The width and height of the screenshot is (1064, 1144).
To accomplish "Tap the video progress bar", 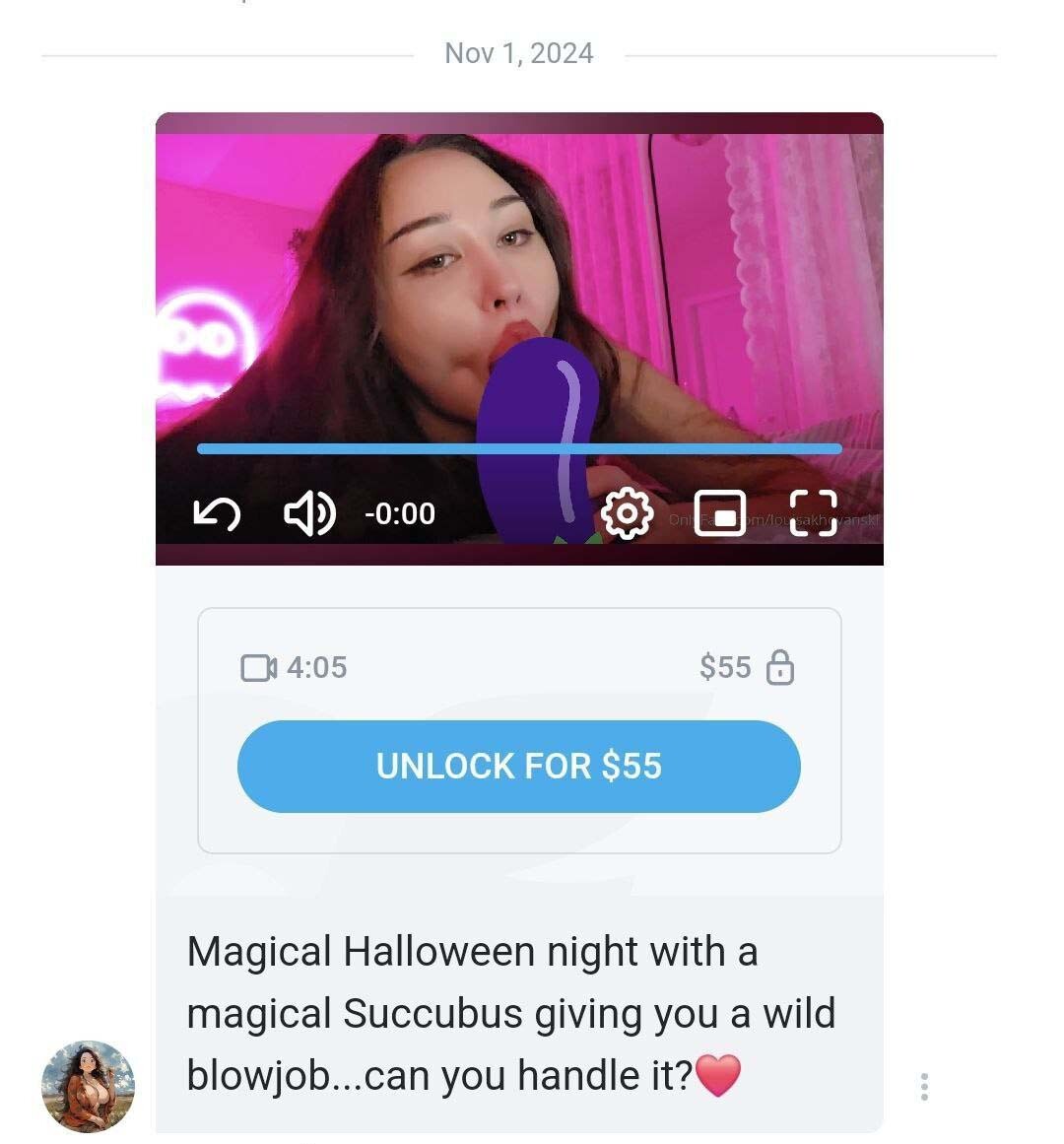I will coord(519,449).
